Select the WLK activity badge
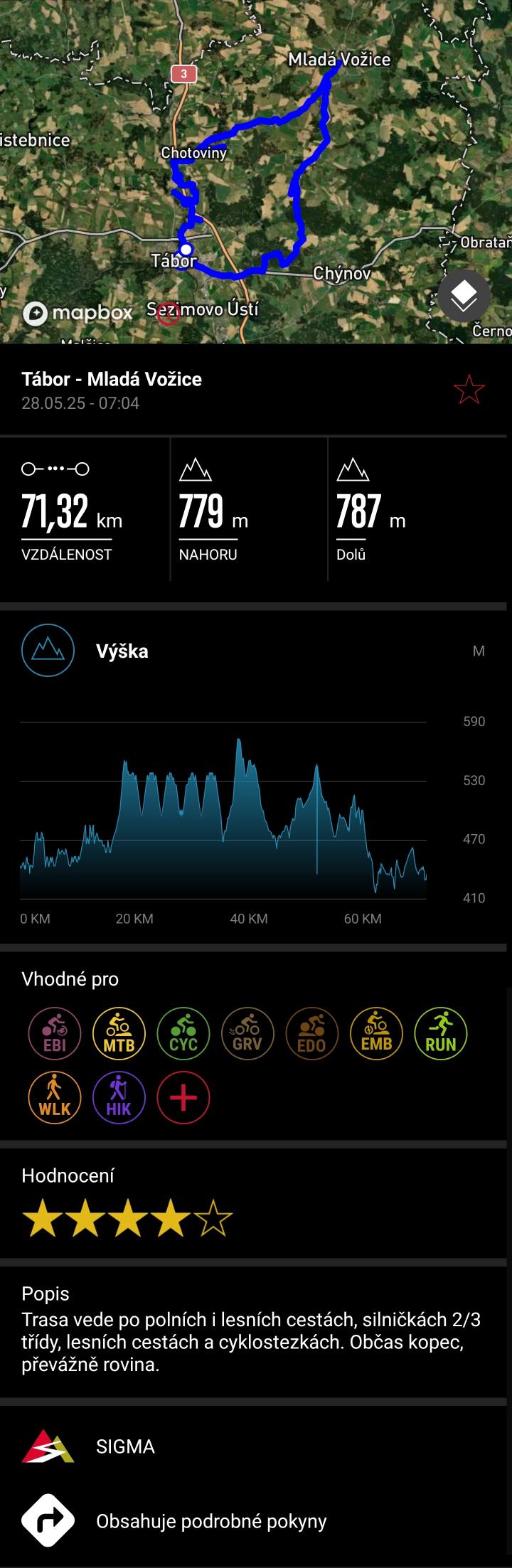 [55, 1098]
